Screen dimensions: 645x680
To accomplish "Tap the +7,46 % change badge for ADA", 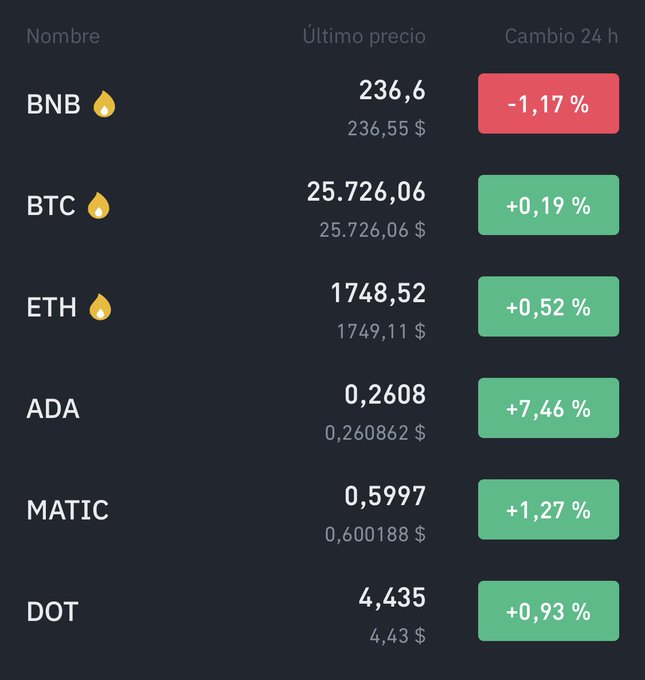I will tap(548, 408).
